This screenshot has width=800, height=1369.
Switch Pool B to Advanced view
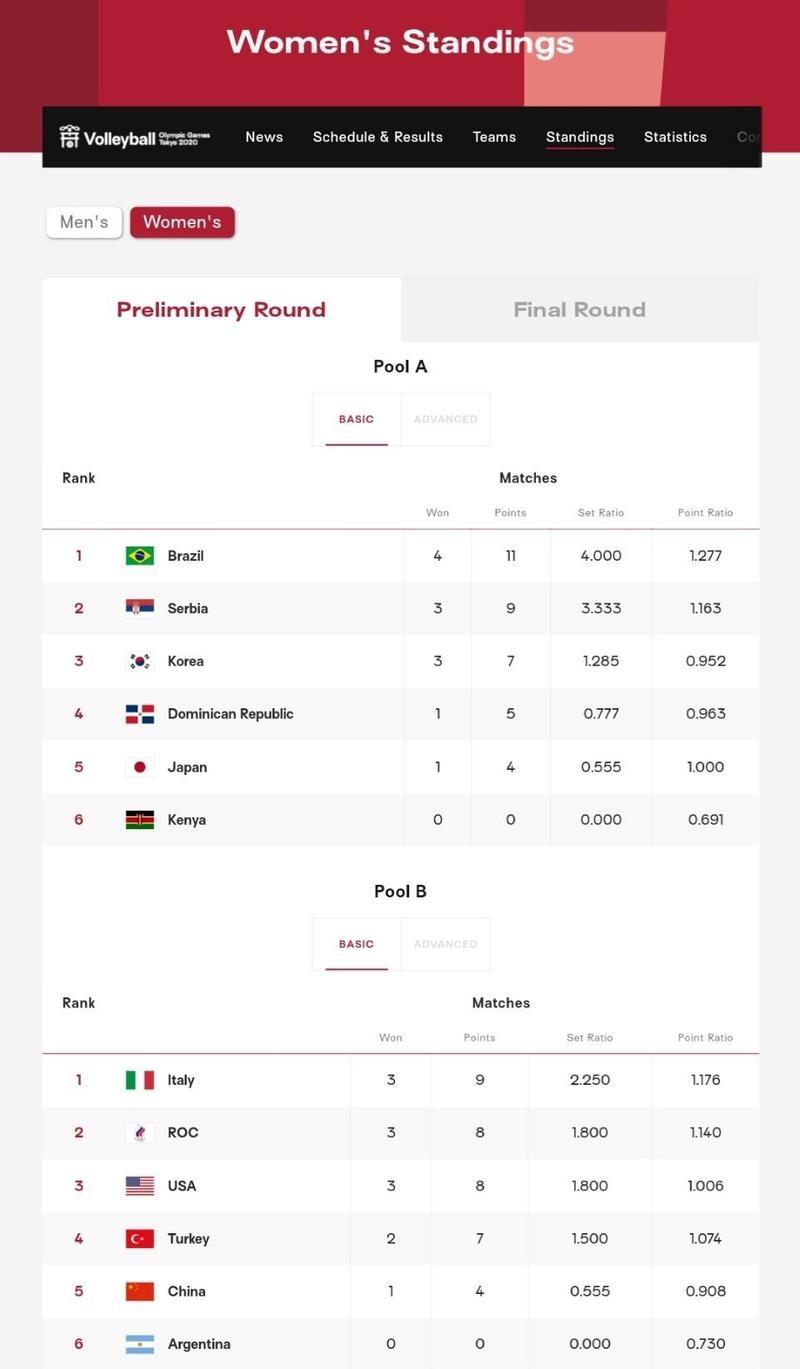[x=446, y=944]
